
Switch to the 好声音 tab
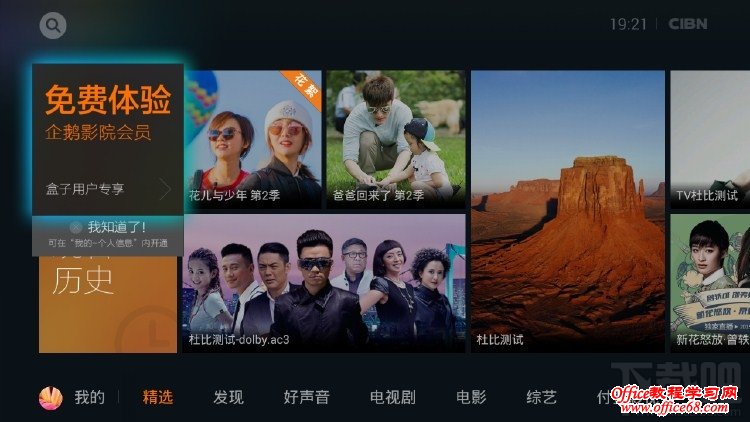pos(306,397)
